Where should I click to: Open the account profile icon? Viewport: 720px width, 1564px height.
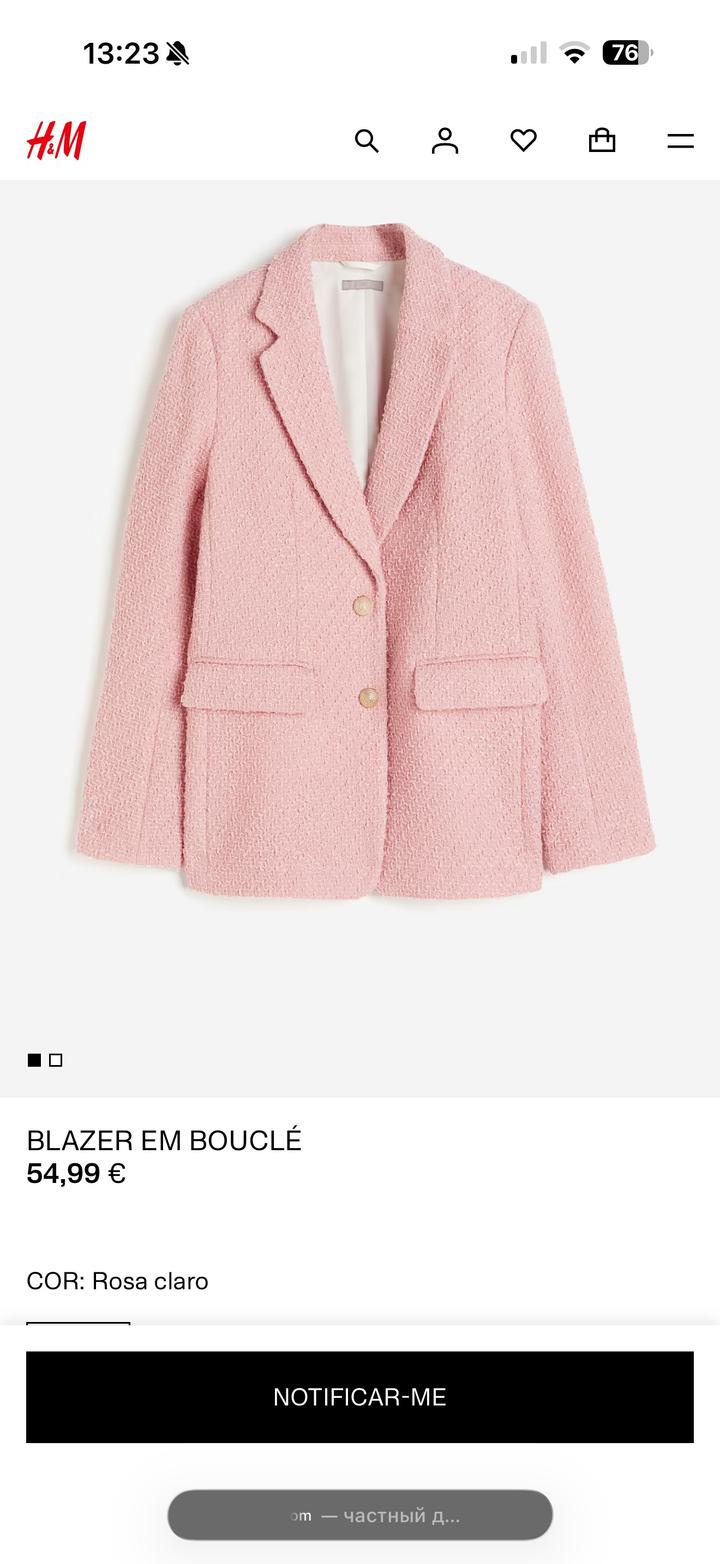coord(445,141)
